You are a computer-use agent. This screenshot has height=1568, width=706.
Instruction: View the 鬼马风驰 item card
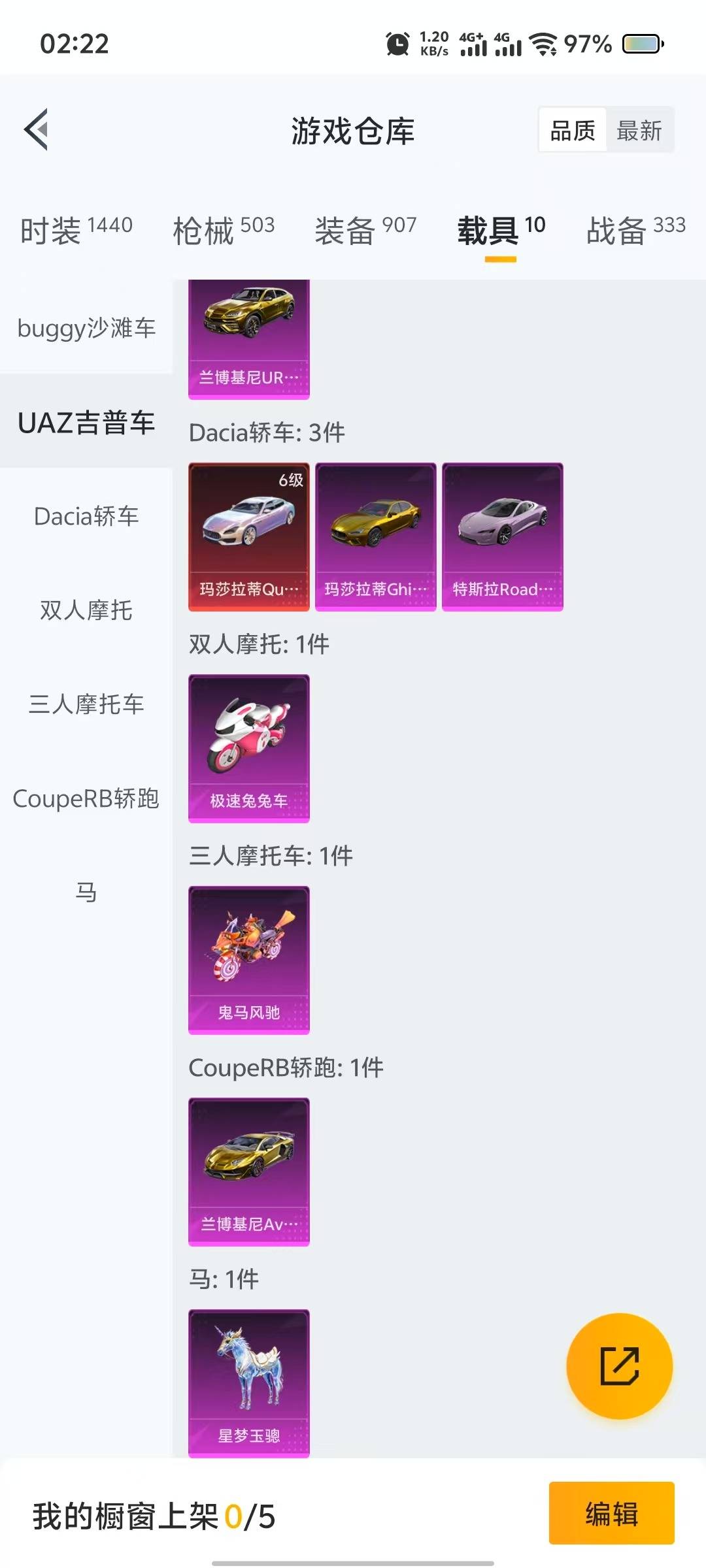click(249, 960)
